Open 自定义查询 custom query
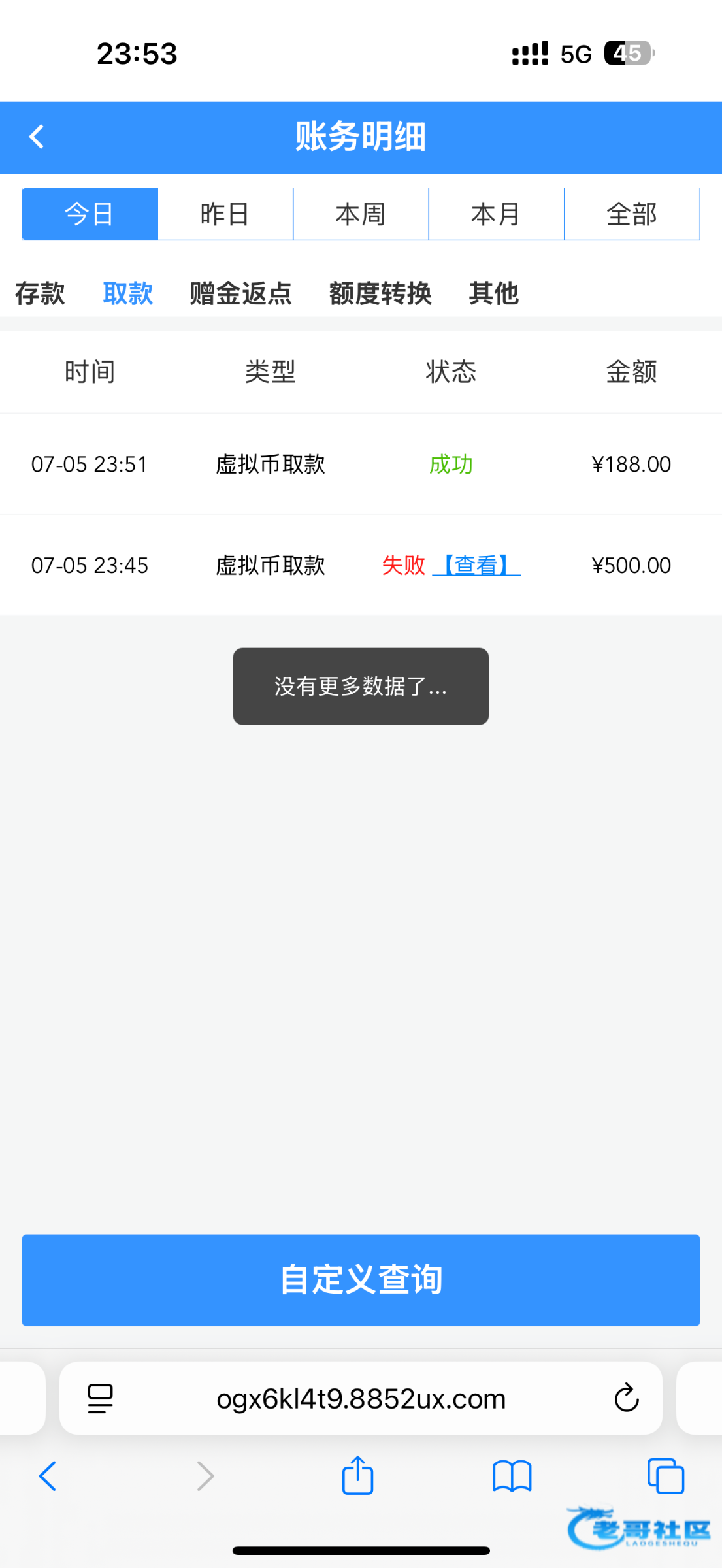The height and width of the screenshot is (1568, 722). [x=361, y=1280]
